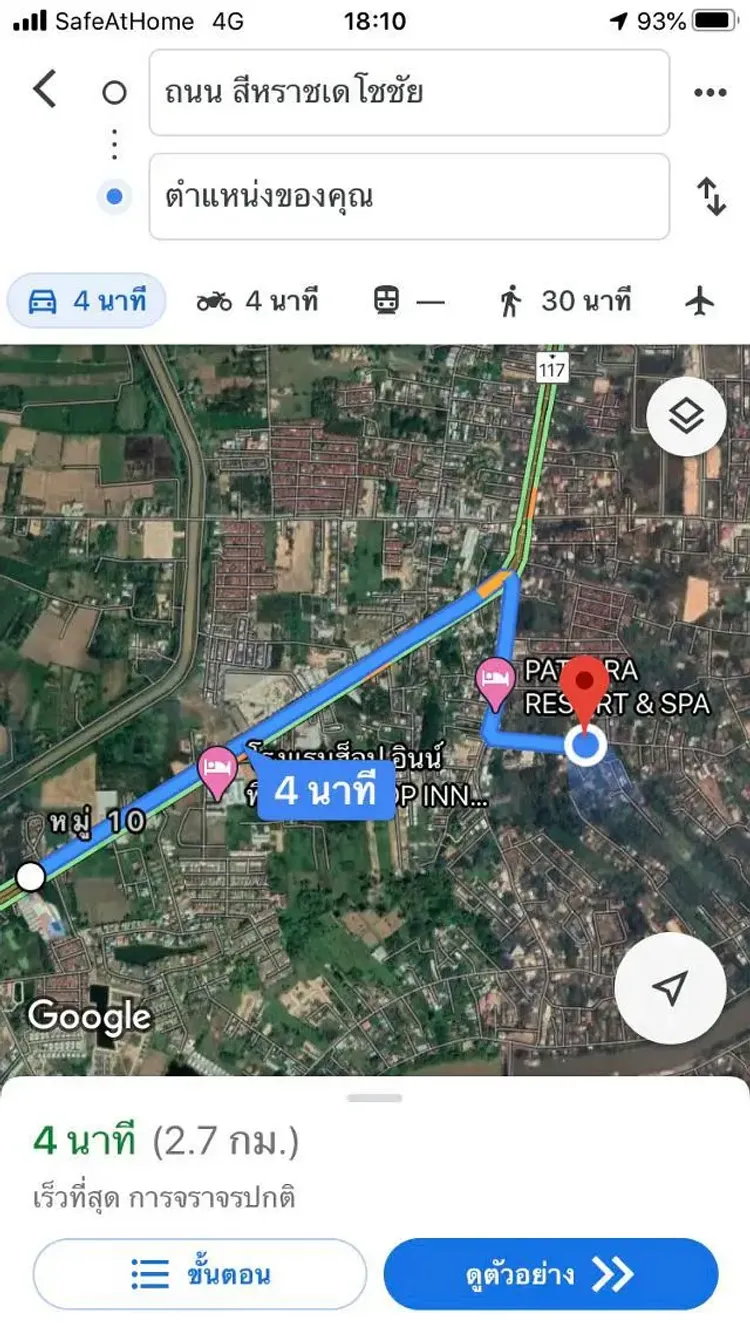Switch to the flight travel mode
This screenshot has width=750, height=1334.
pyautogui.click(x=702, y=301)
